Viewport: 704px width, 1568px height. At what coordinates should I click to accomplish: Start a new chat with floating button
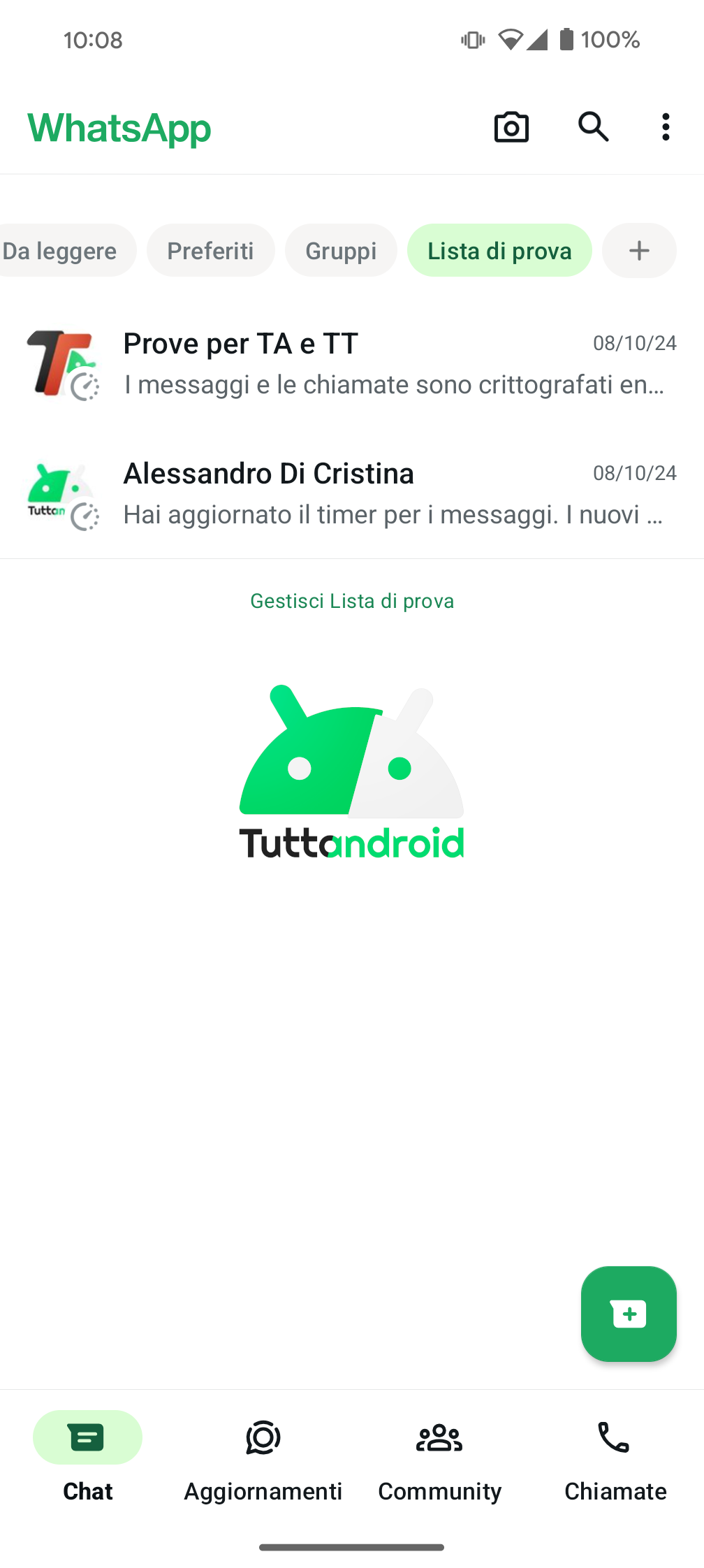click(x=629, y=1314)
